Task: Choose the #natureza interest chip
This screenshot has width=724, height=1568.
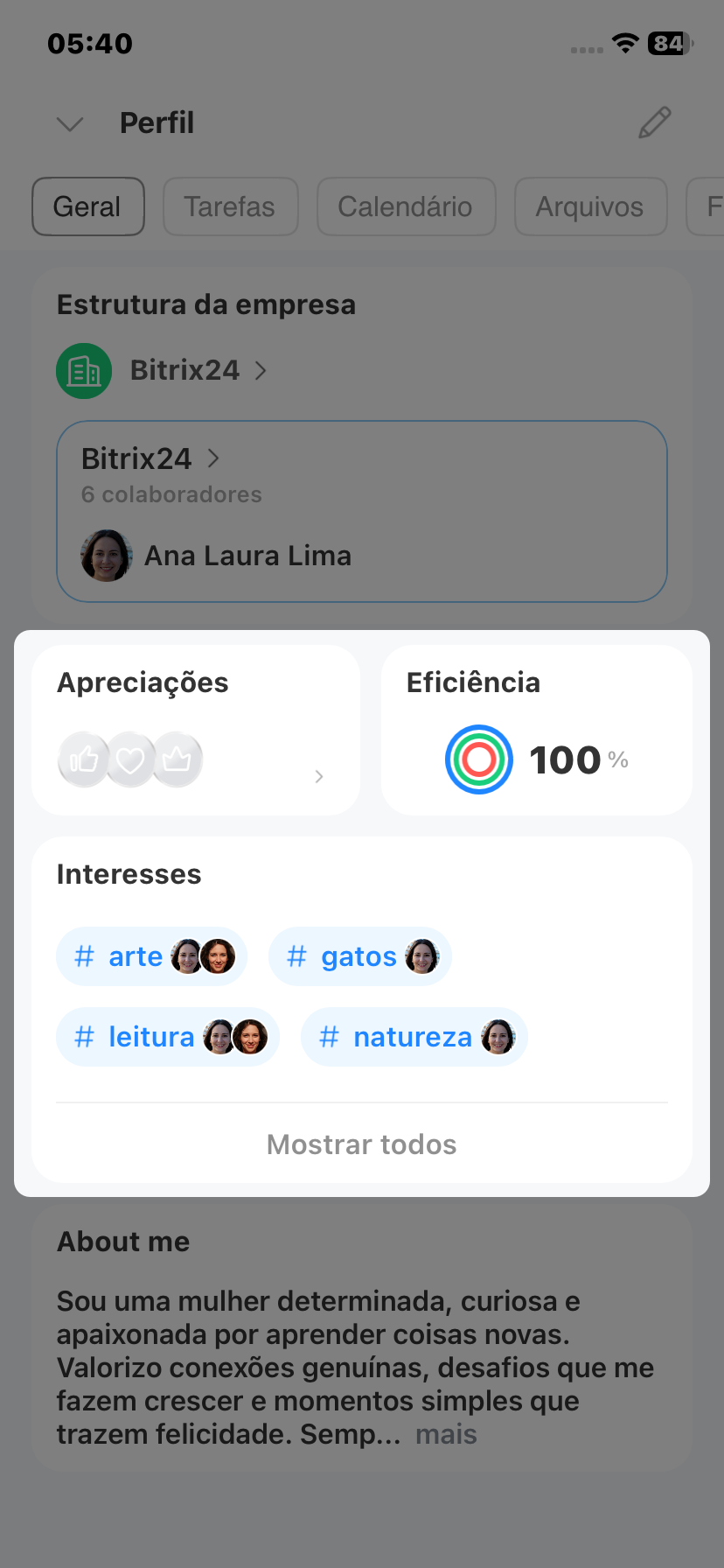Action: pyautogui.click(x=414, y=1037)
